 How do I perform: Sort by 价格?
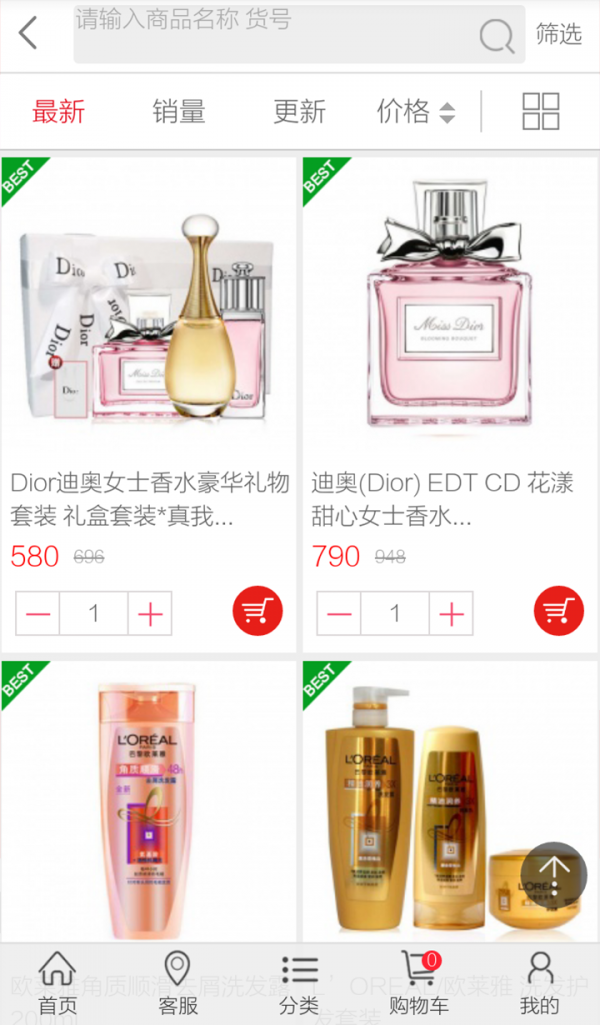tap(416, 111)
